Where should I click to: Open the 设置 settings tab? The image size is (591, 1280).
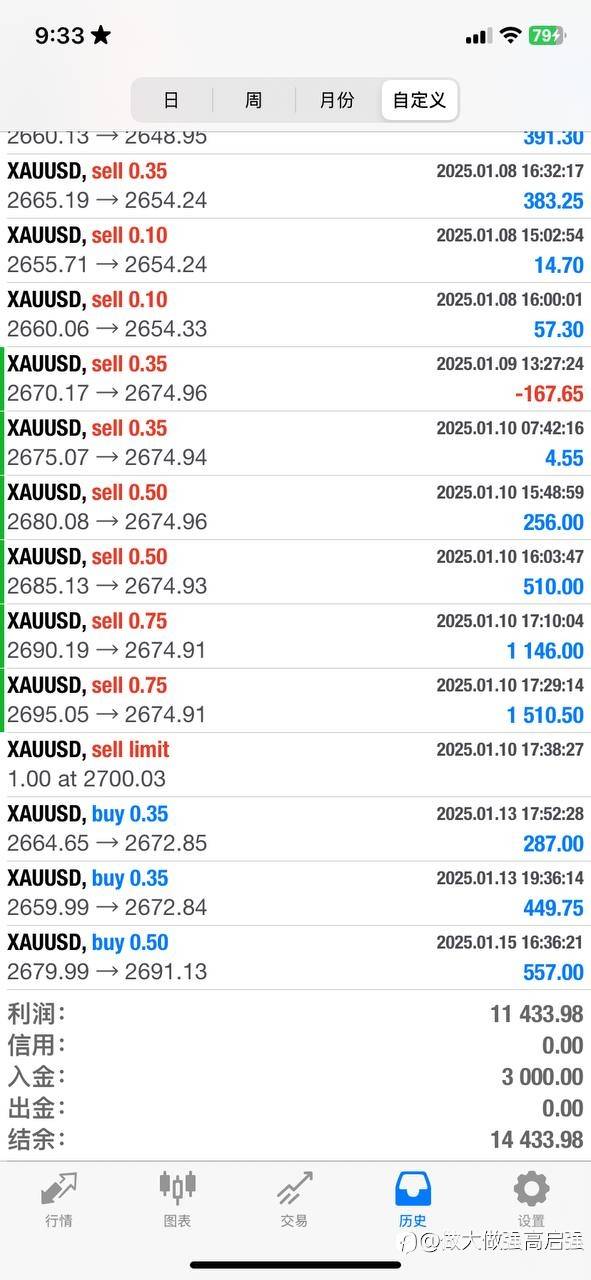pyautogui.click(x=531, y=1199)
